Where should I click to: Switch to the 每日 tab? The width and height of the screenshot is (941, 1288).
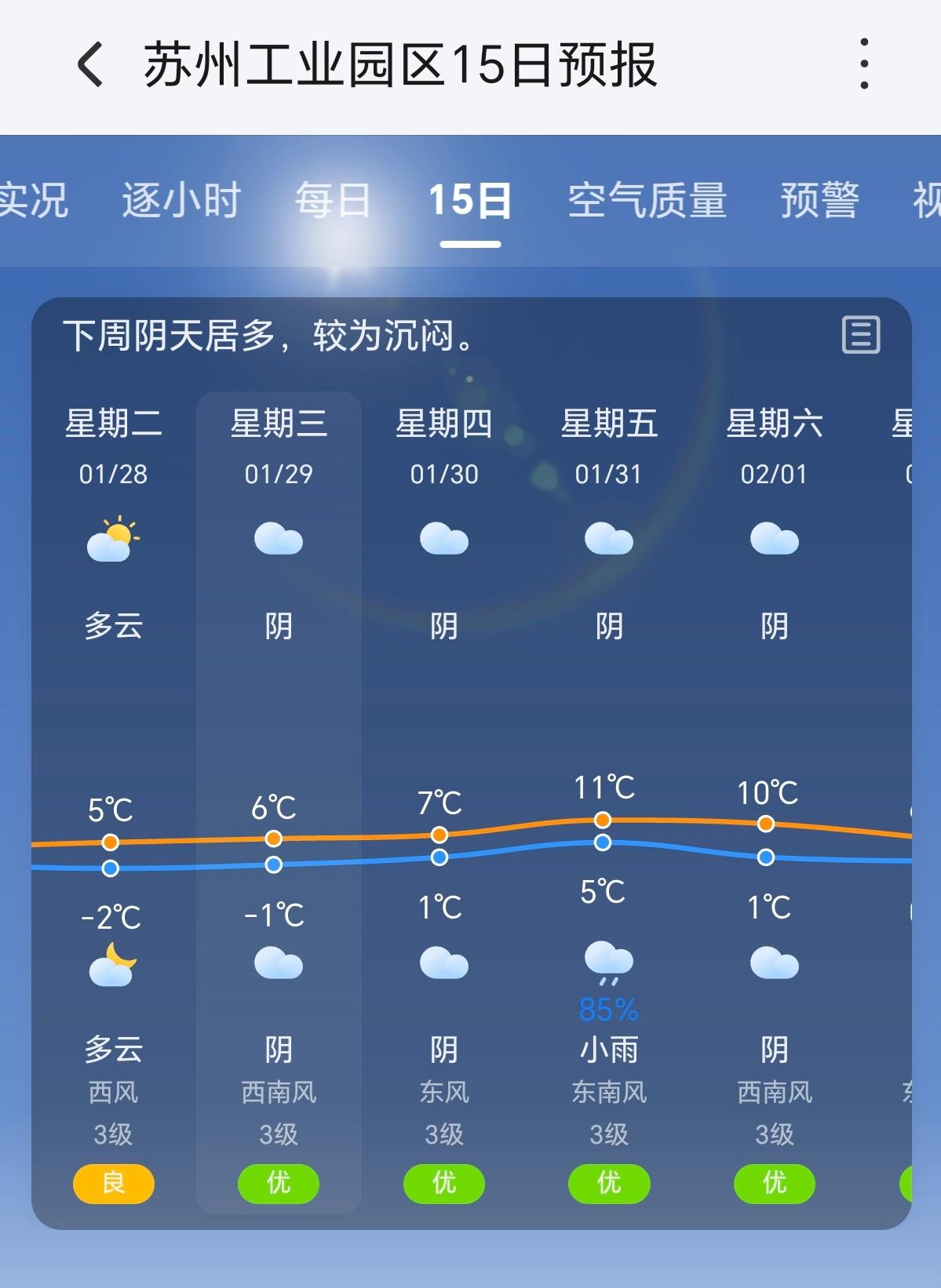pos(333,200)
